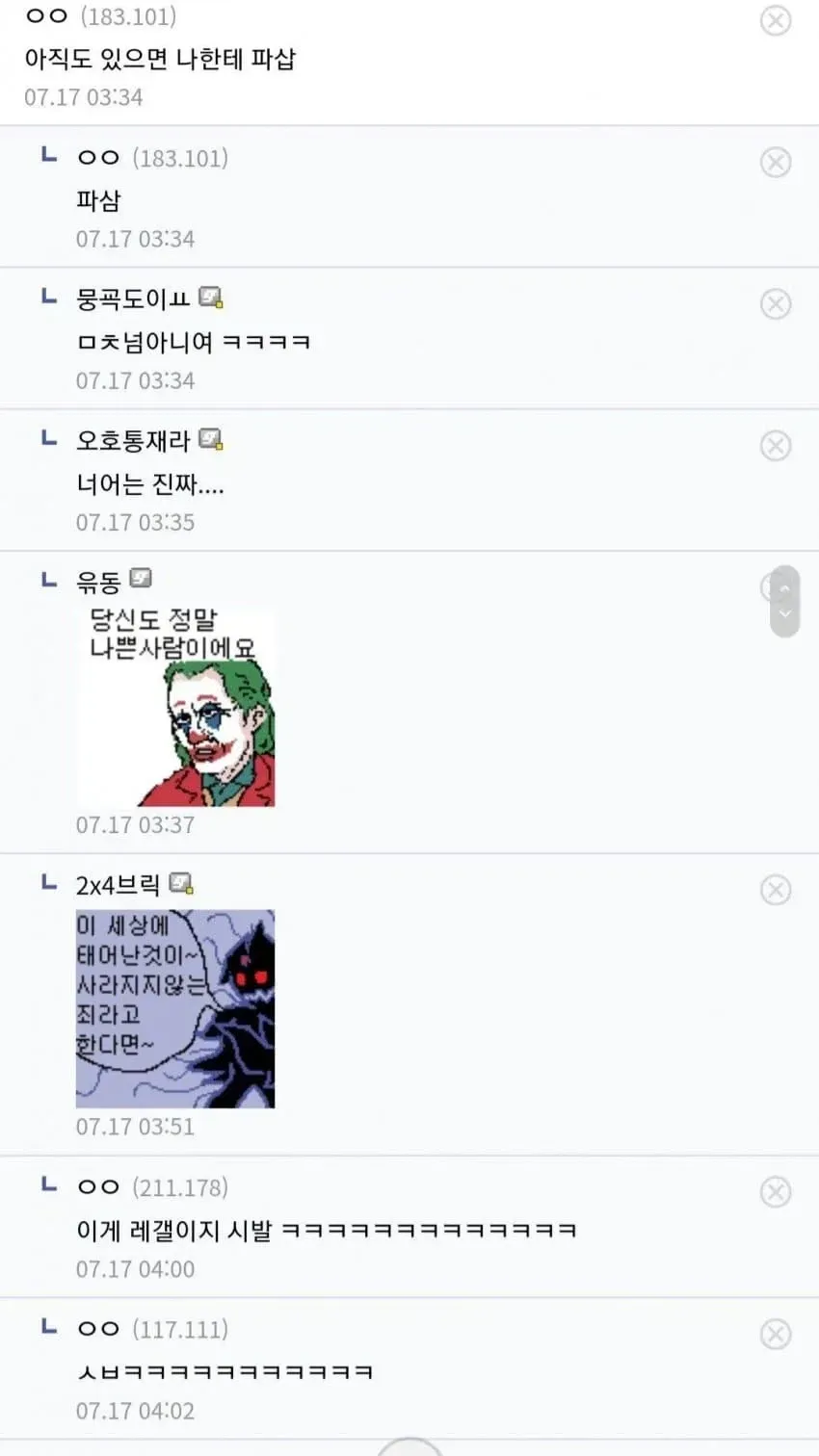
Task: Delete the reply from ㅇㅇ (211.178)
Action: pos(776,1192)
